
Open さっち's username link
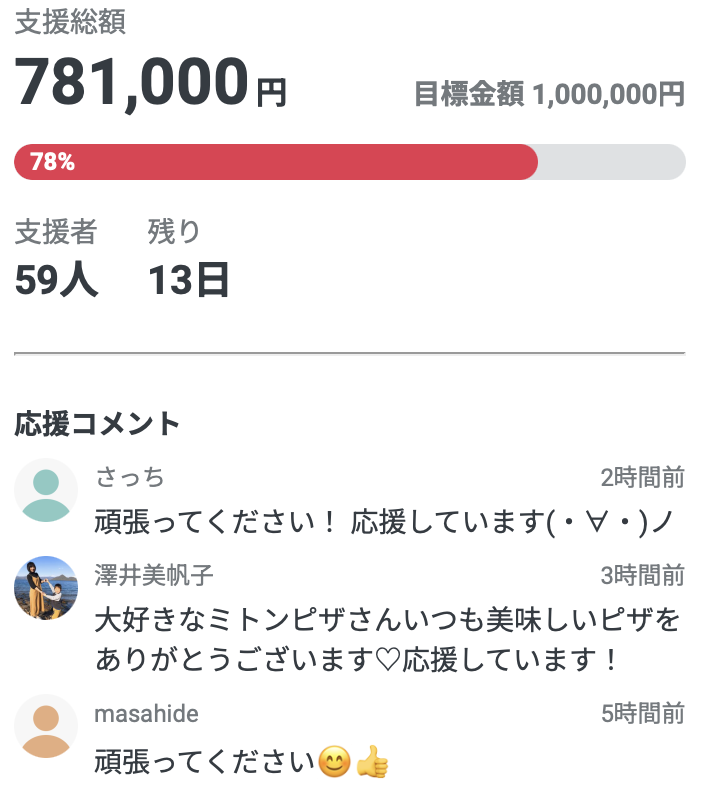coord(127,479)
